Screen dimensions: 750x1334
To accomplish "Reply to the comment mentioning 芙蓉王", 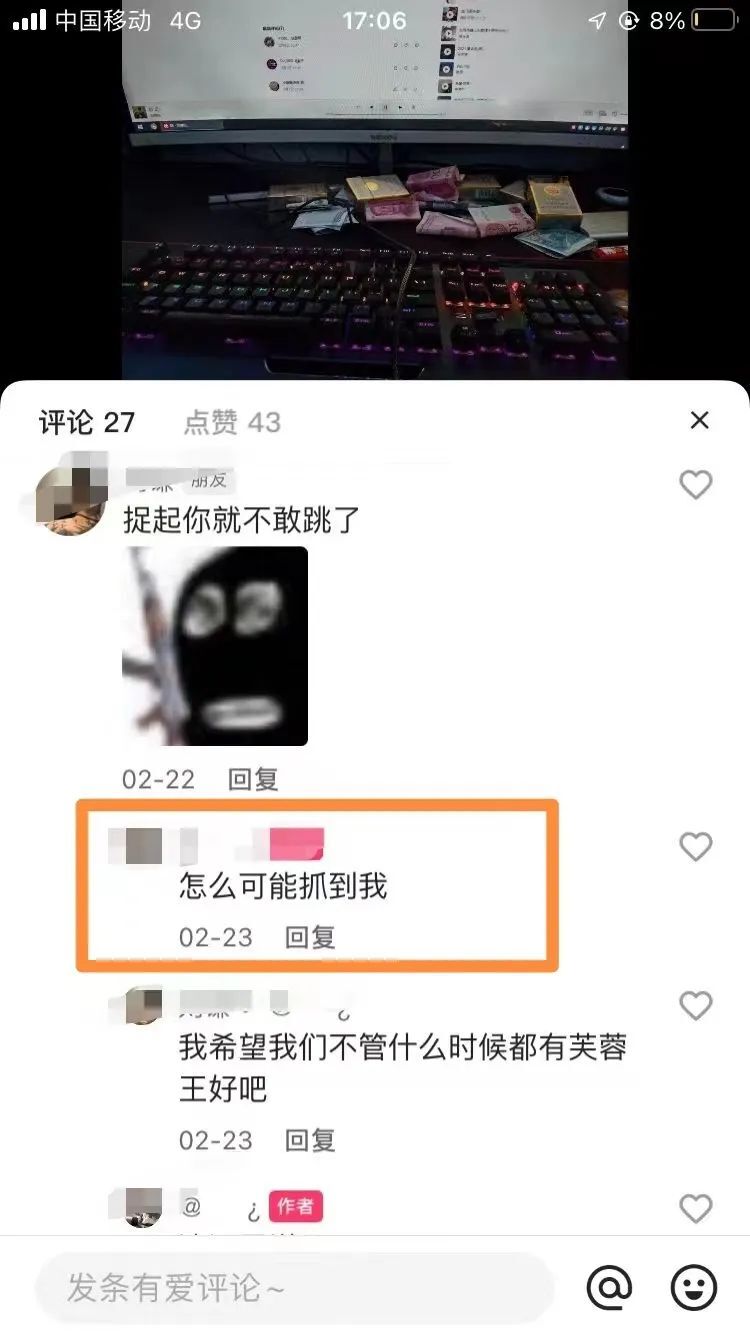I will pyautogui.click(x=310, y=1140).
